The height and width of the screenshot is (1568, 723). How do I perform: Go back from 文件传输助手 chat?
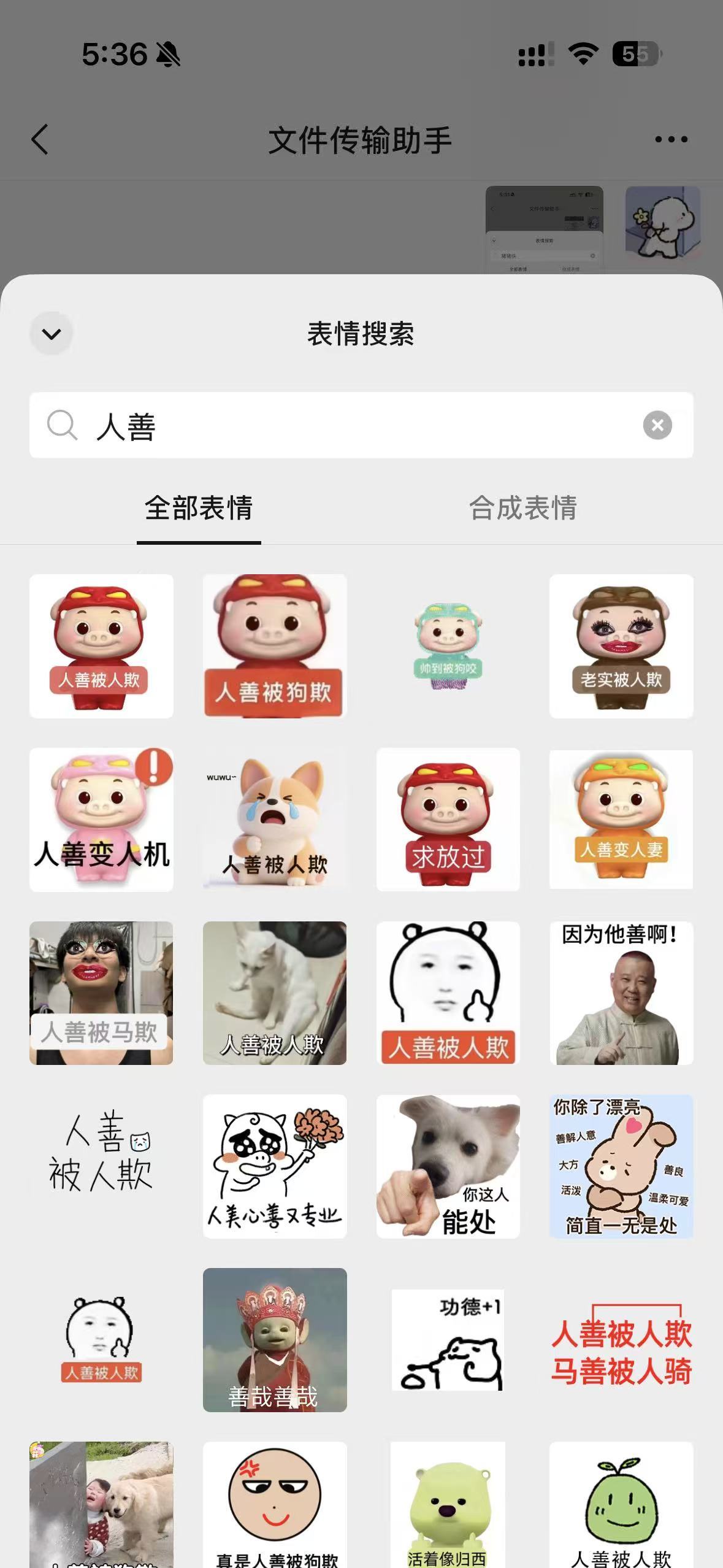coord(40,139)
